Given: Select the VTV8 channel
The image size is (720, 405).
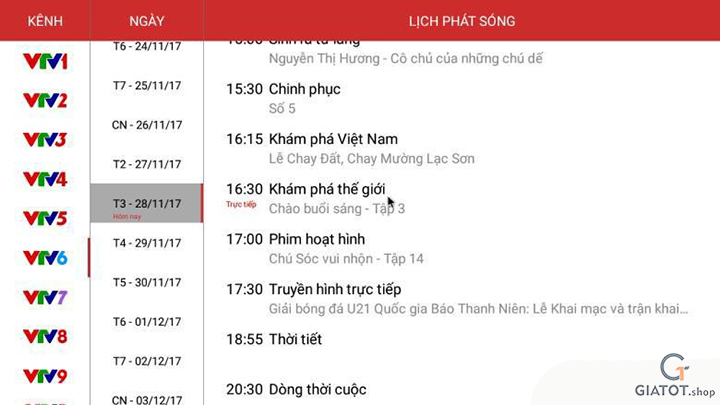Looking at the screenshot, I should pos(45,336).
